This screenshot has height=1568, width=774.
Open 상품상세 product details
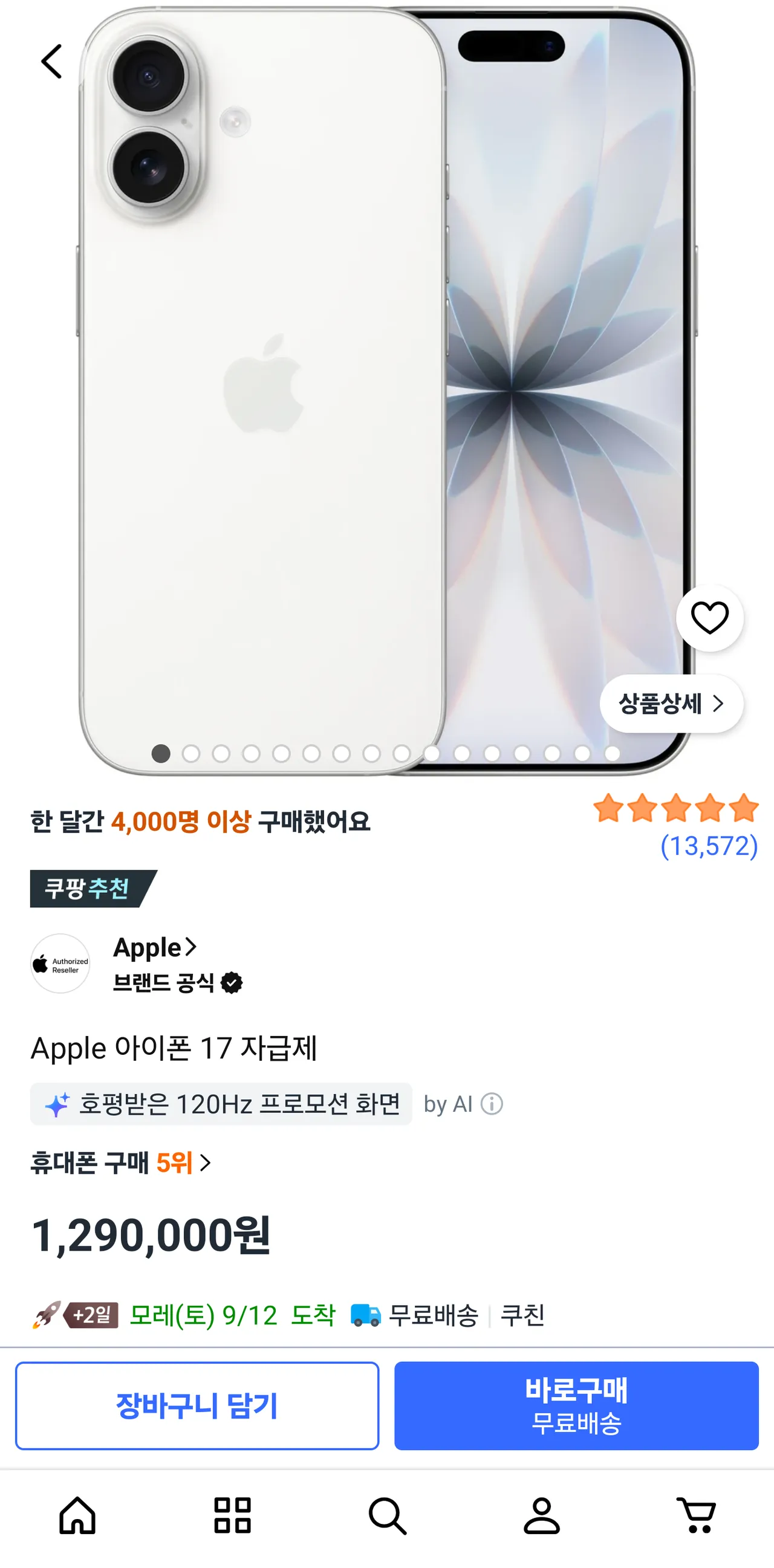(x=671, y=704)
